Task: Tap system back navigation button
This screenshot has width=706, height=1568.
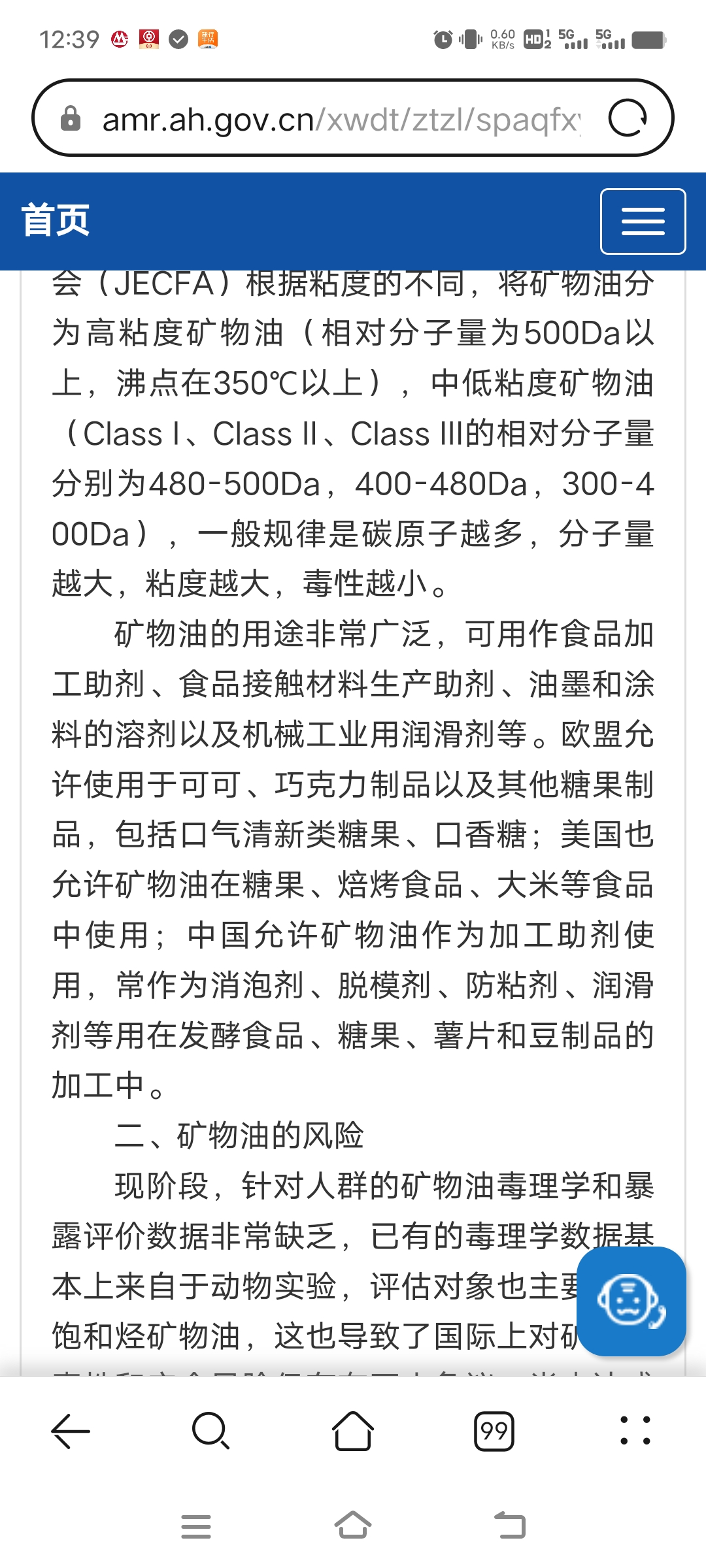Action: click(x=510, y=1526)
